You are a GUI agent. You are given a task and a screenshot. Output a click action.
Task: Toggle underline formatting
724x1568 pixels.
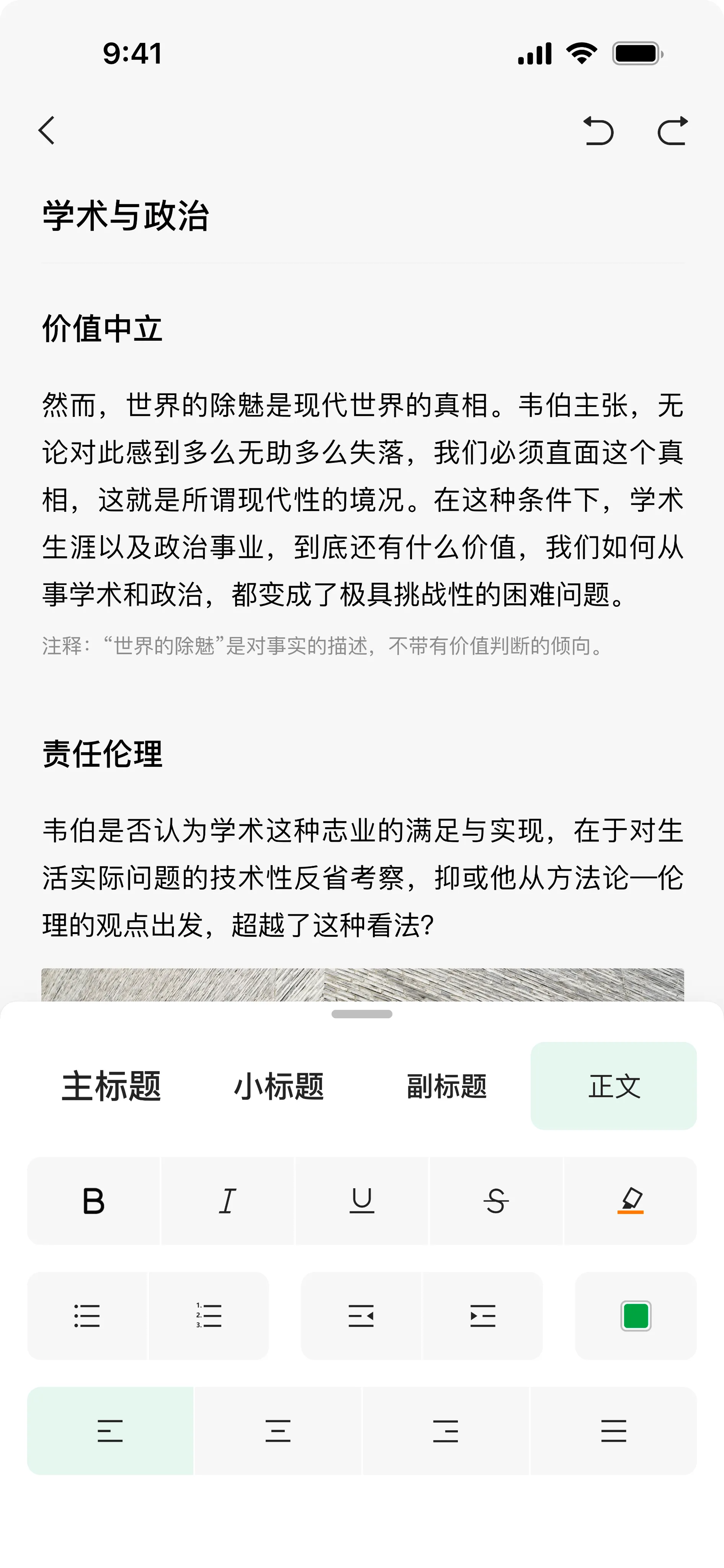pos(362,1201)
